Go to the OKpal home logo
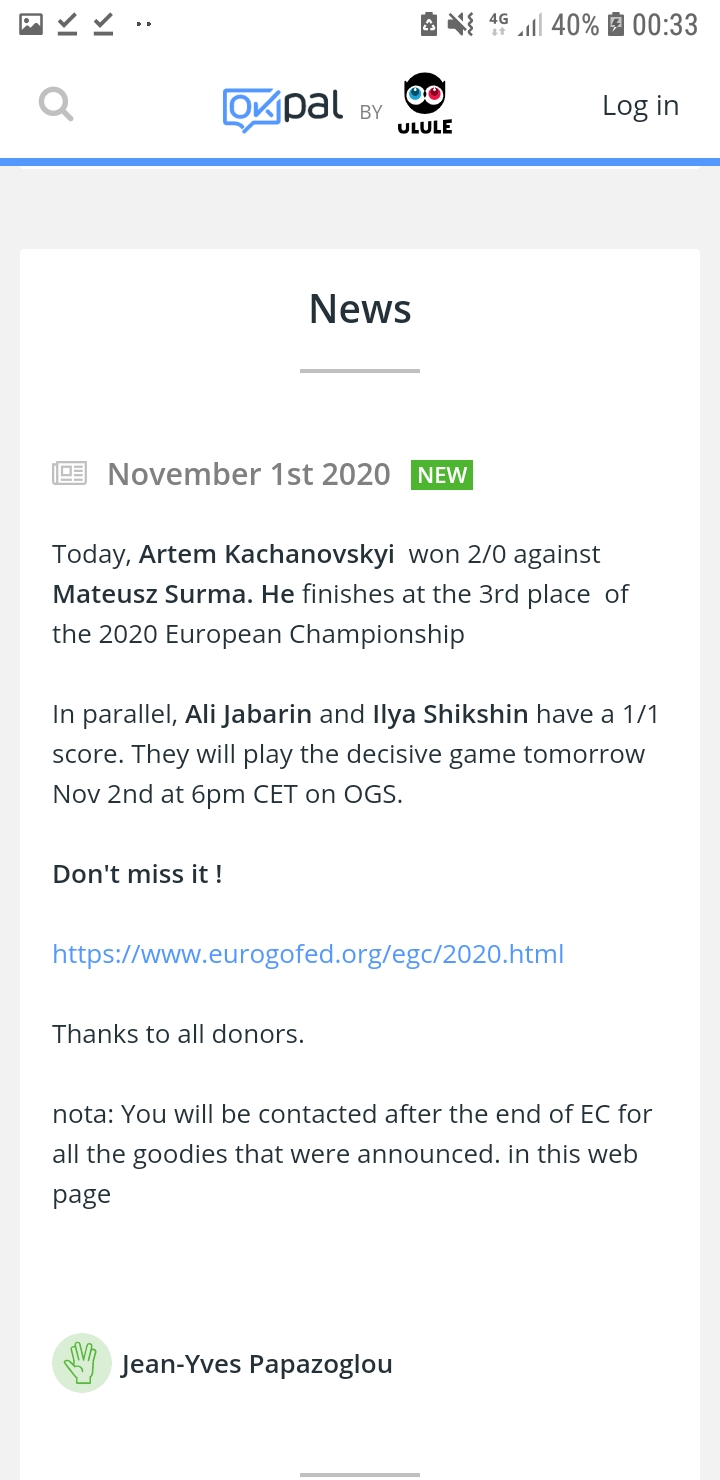The image size is (720, 1480). pos(283,107)
